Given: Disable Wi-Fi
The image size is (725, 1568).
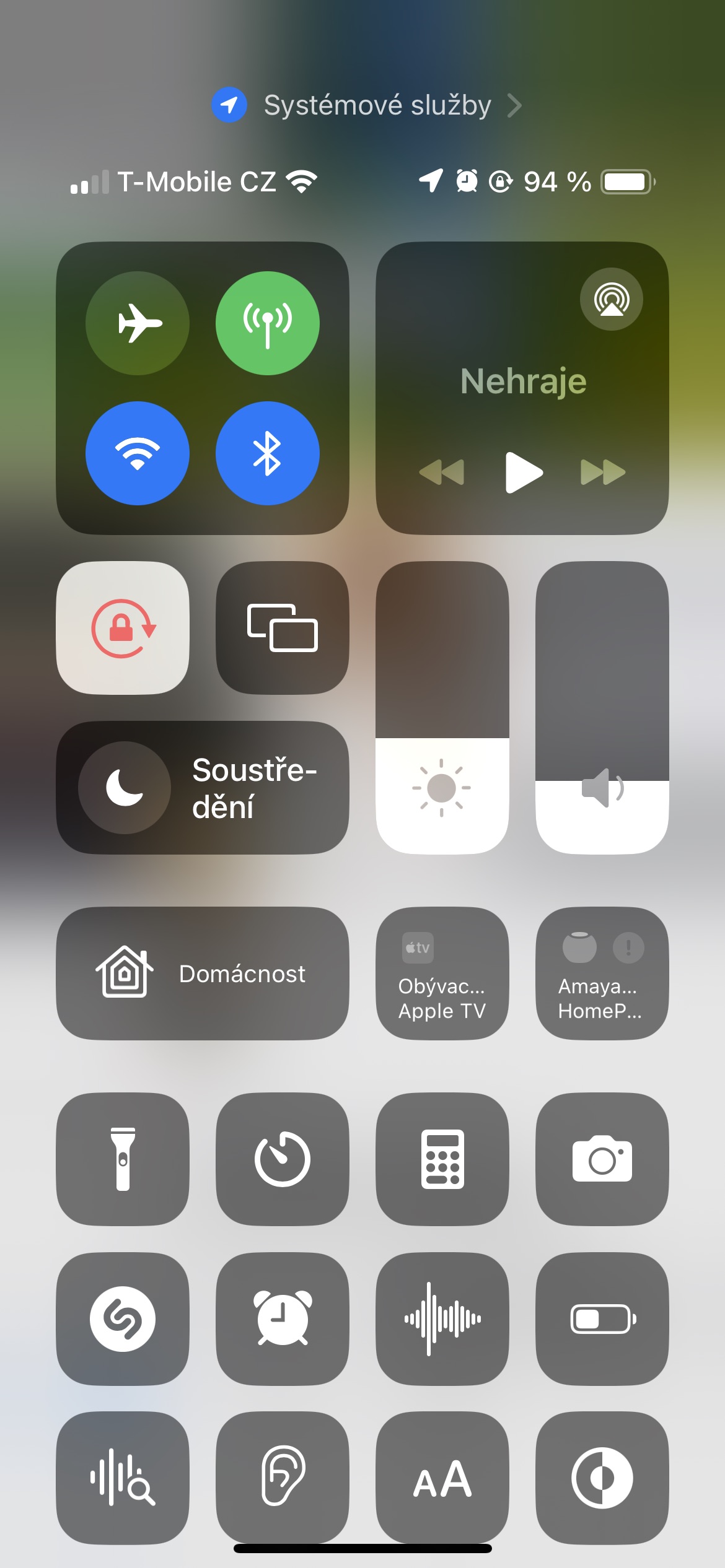Looking at the screenshot, I should pos(138,453).
